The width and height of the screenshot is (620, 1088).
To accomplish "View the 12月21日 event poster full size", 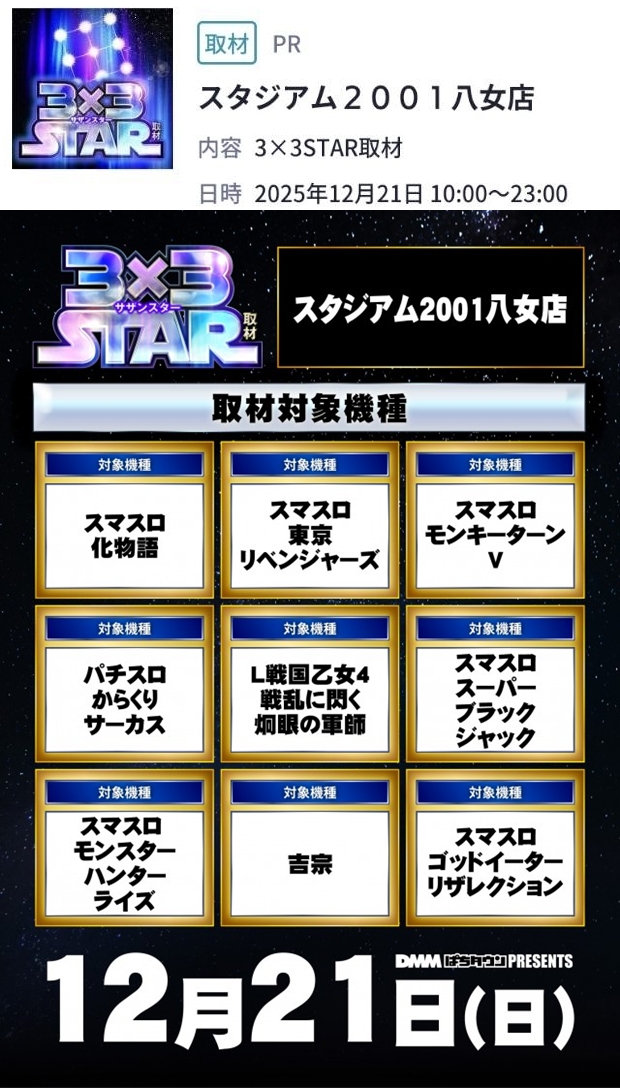I will tap(310, 648).
